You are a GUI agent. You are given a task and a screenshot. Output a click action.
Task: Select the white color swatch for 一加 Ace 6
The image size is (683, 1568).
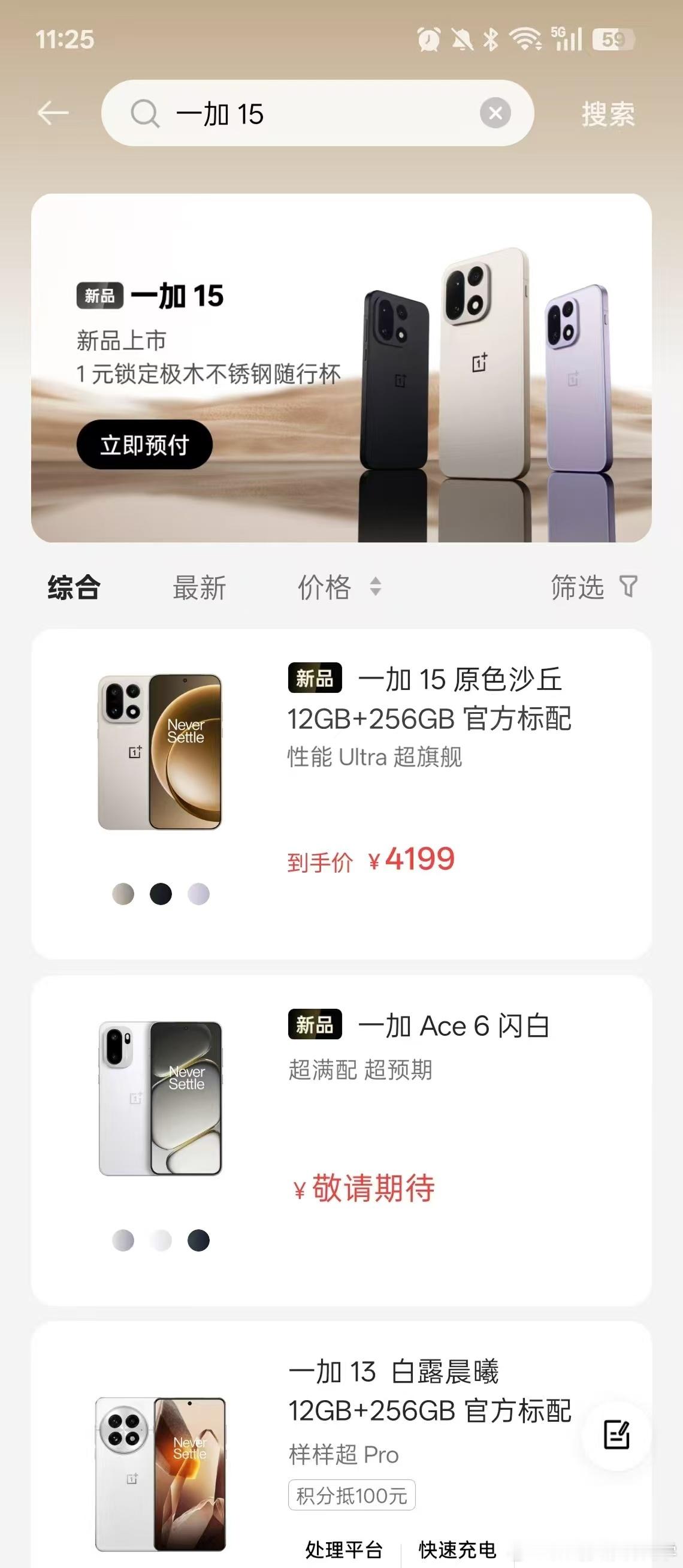click(x=161, y=1241)
